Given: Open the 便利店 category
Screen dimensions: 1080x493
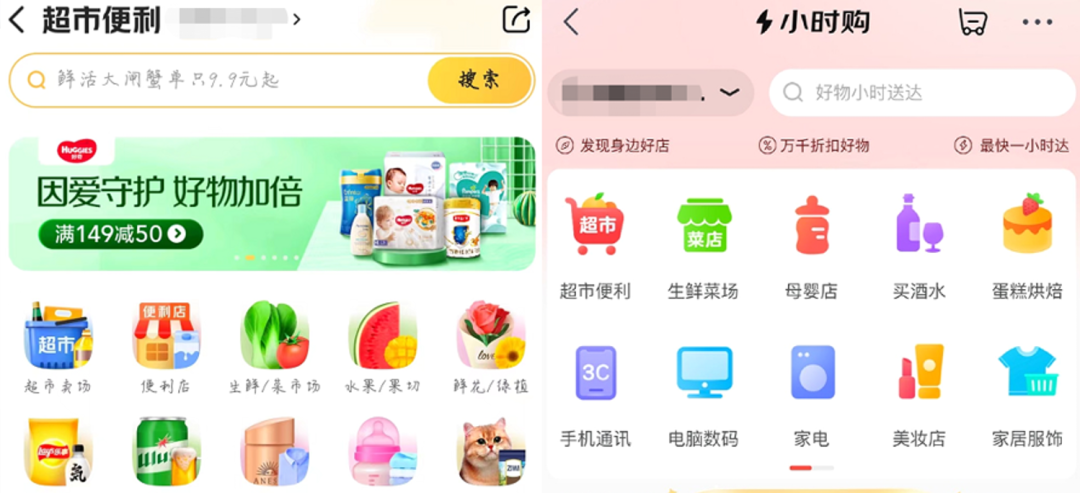Looking at the screenshot, I should coord(165,346).
